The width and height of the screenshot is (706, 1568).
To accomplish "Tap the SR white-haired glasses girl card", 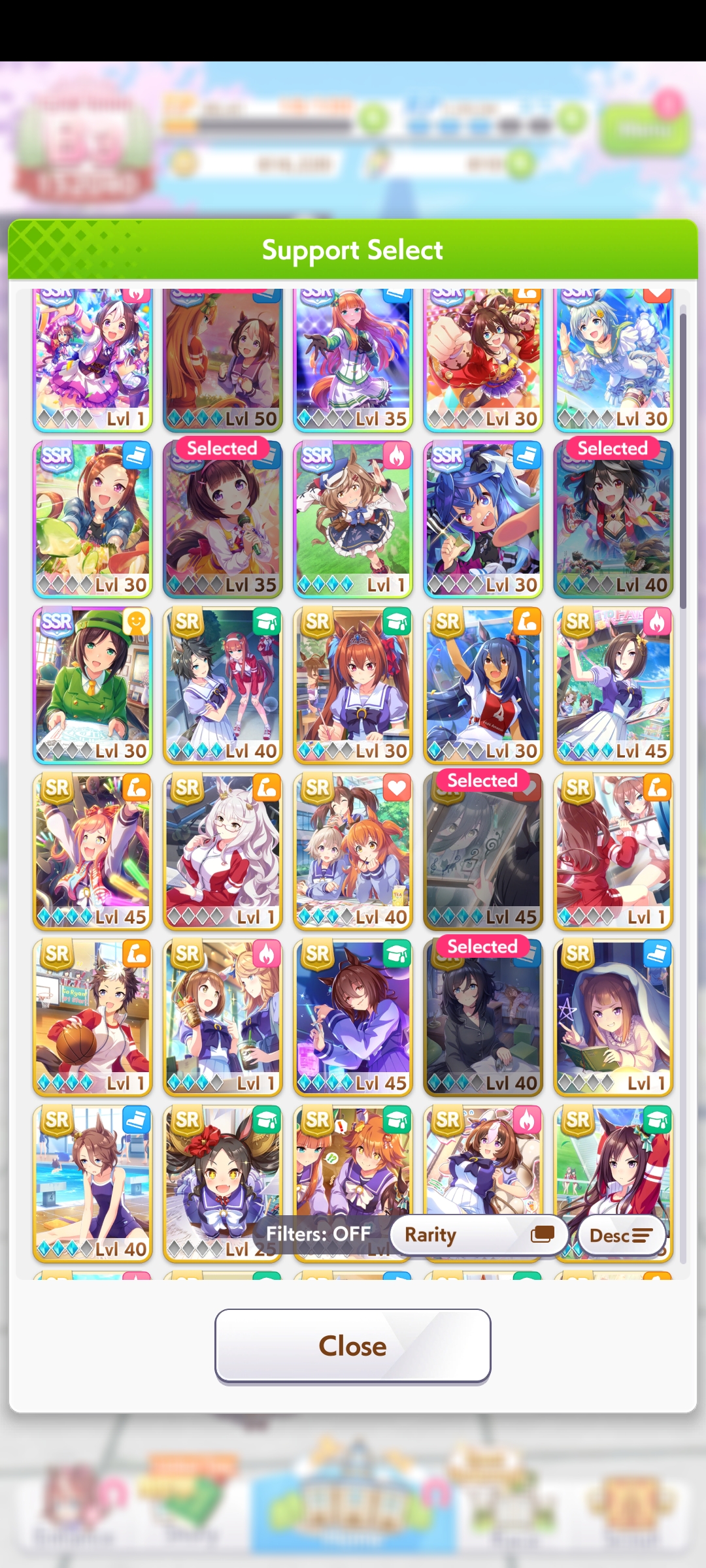I will coord(222,851).
